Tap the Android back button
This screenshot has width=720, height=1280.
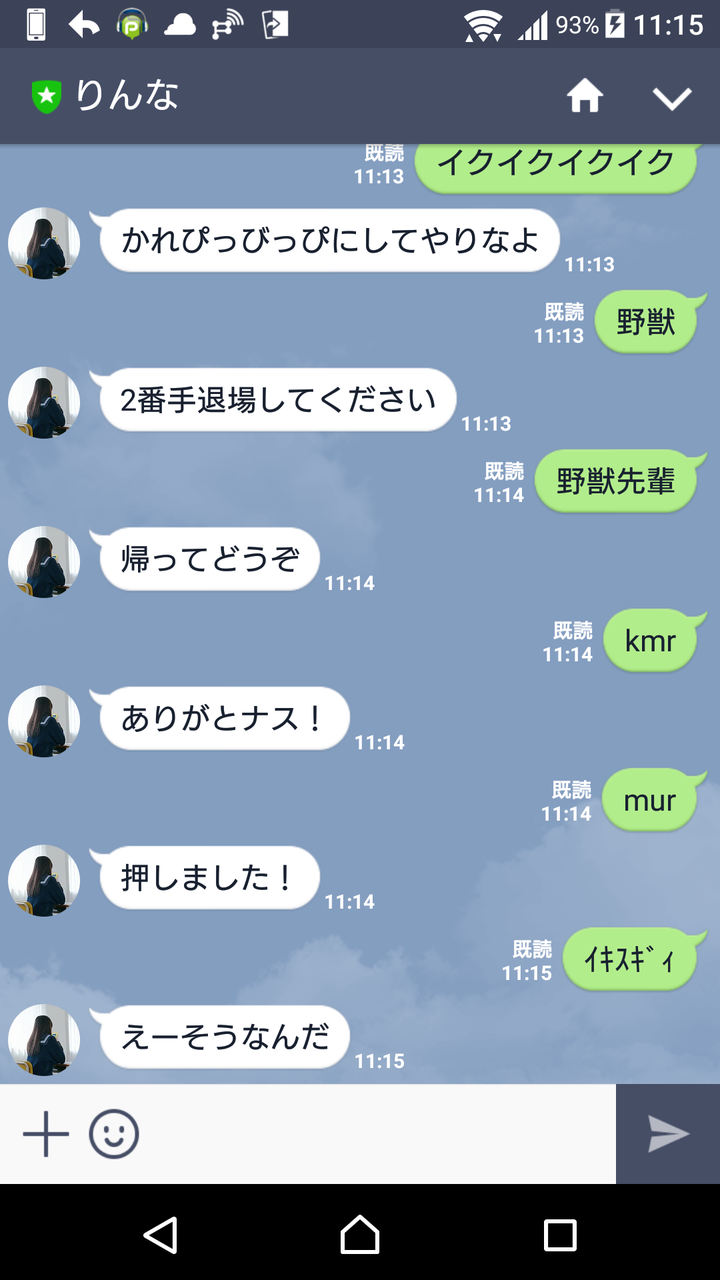[x=160, y=1234]
